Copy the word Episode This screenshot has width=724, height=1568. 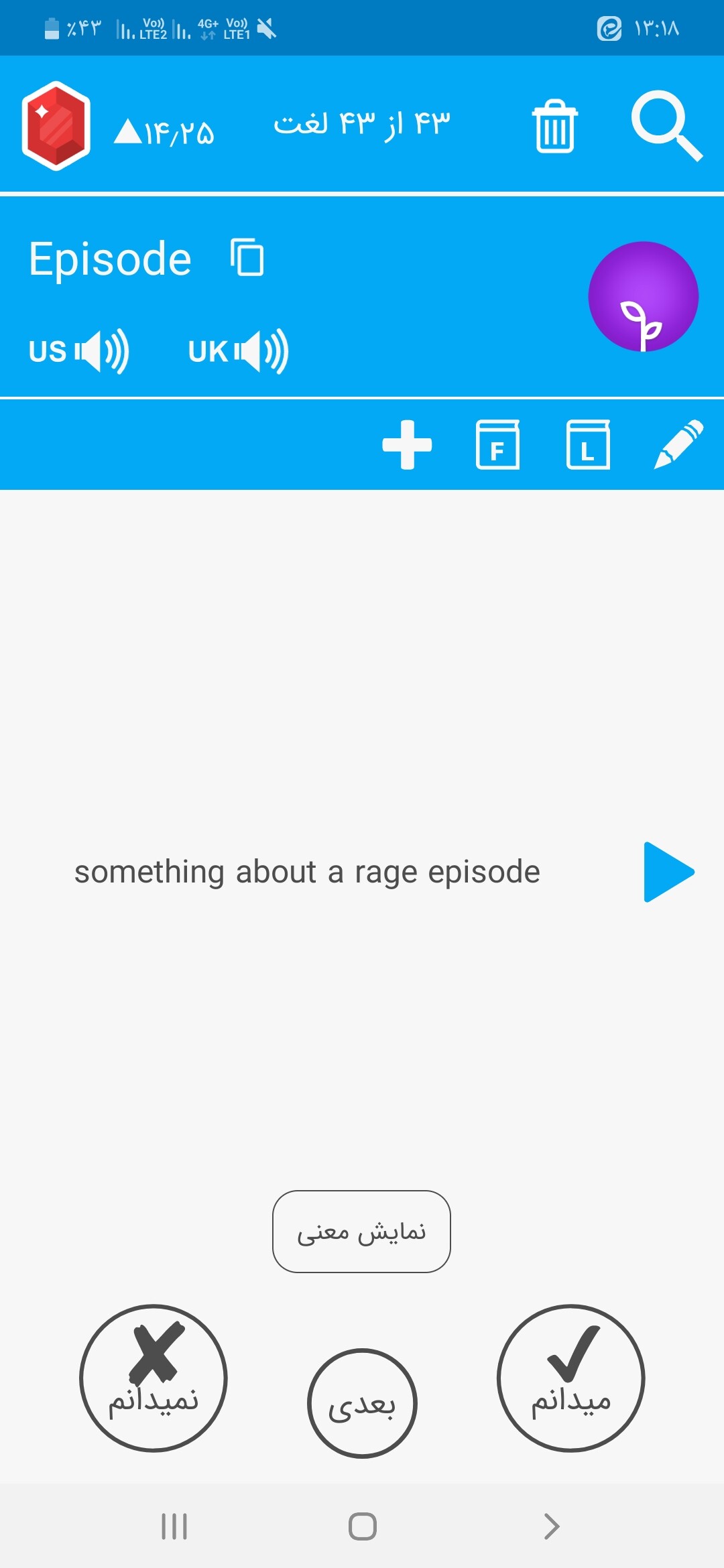tap(247, 257)
